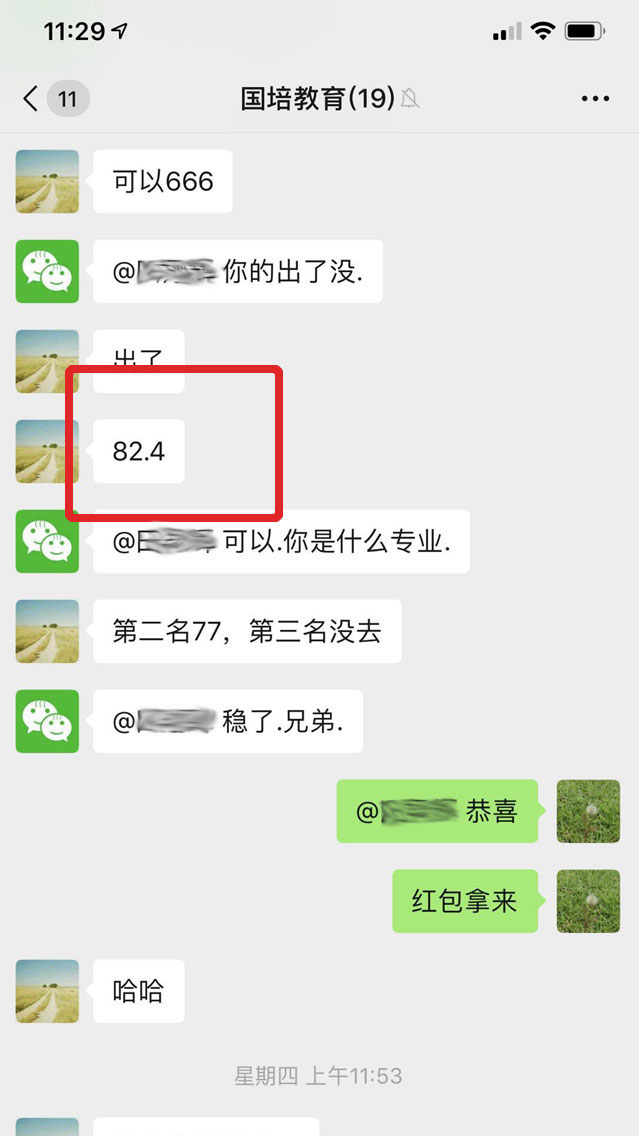
Task: Open avatar beside 你是什么专业 message
Action: click(47, 541)
